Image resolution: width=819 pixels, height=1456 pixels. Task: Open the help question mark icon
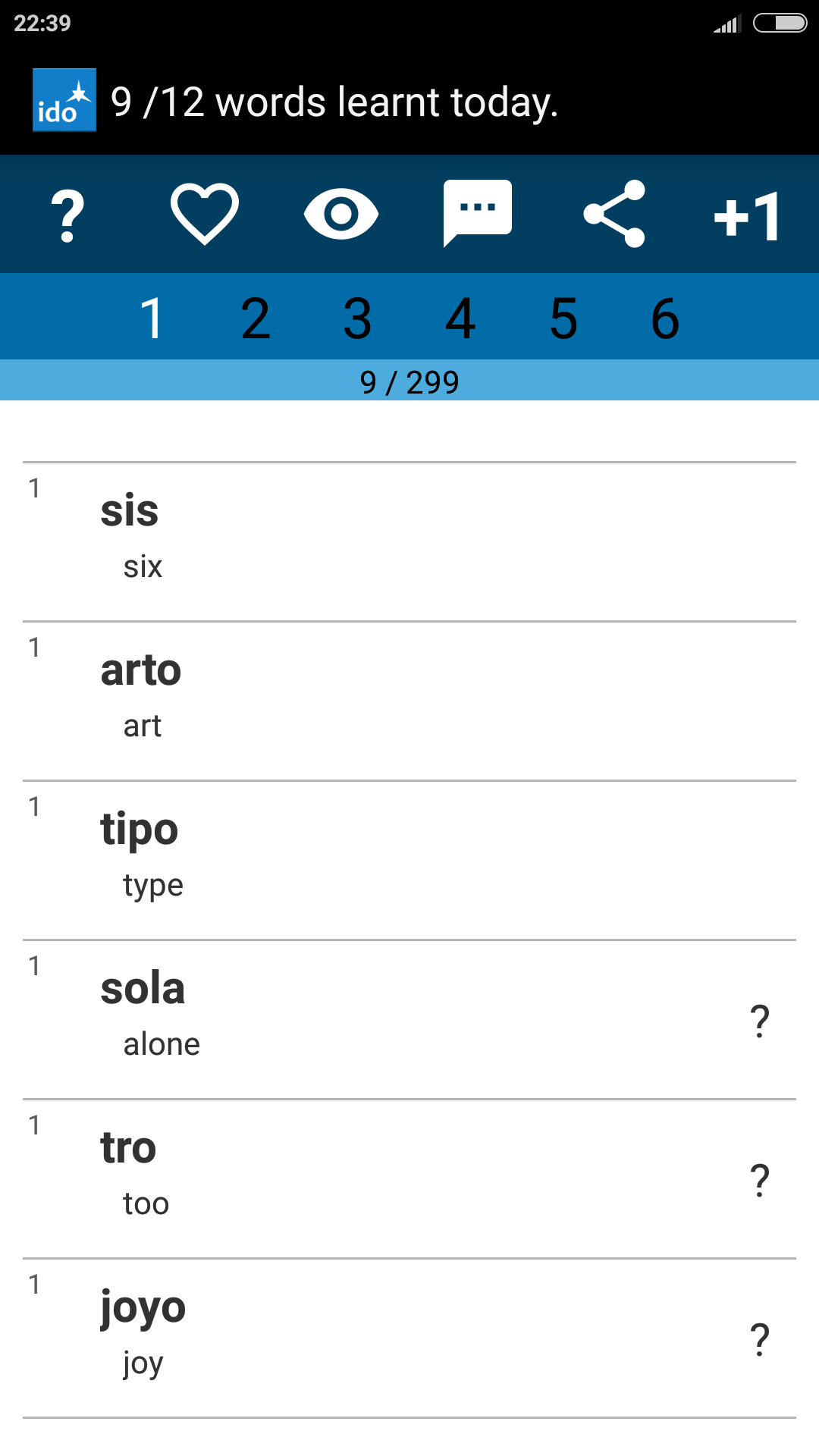click(x=67, y=215)
